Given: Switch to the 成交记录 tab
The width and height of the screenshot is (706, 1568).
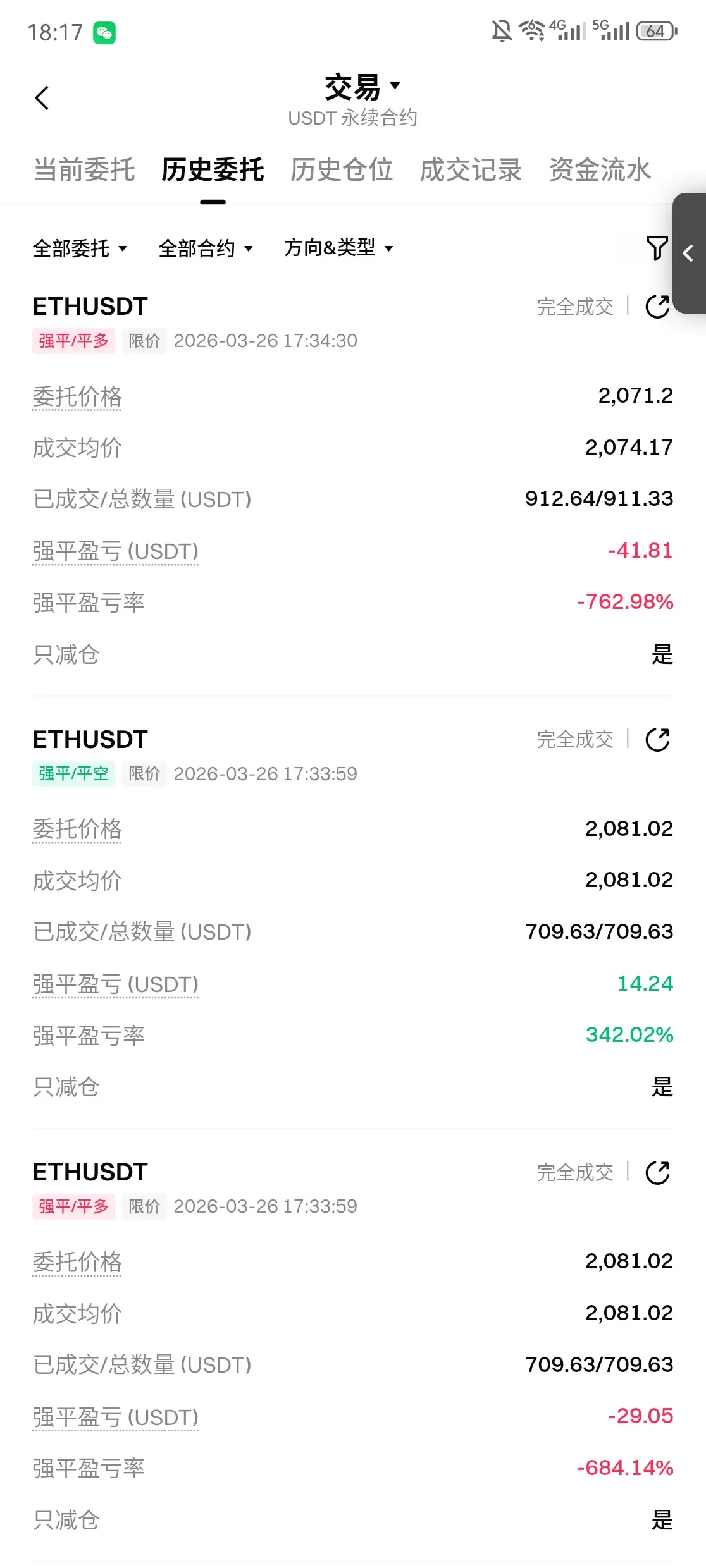Looking at the screenshot, I should [x=471, y=169].
